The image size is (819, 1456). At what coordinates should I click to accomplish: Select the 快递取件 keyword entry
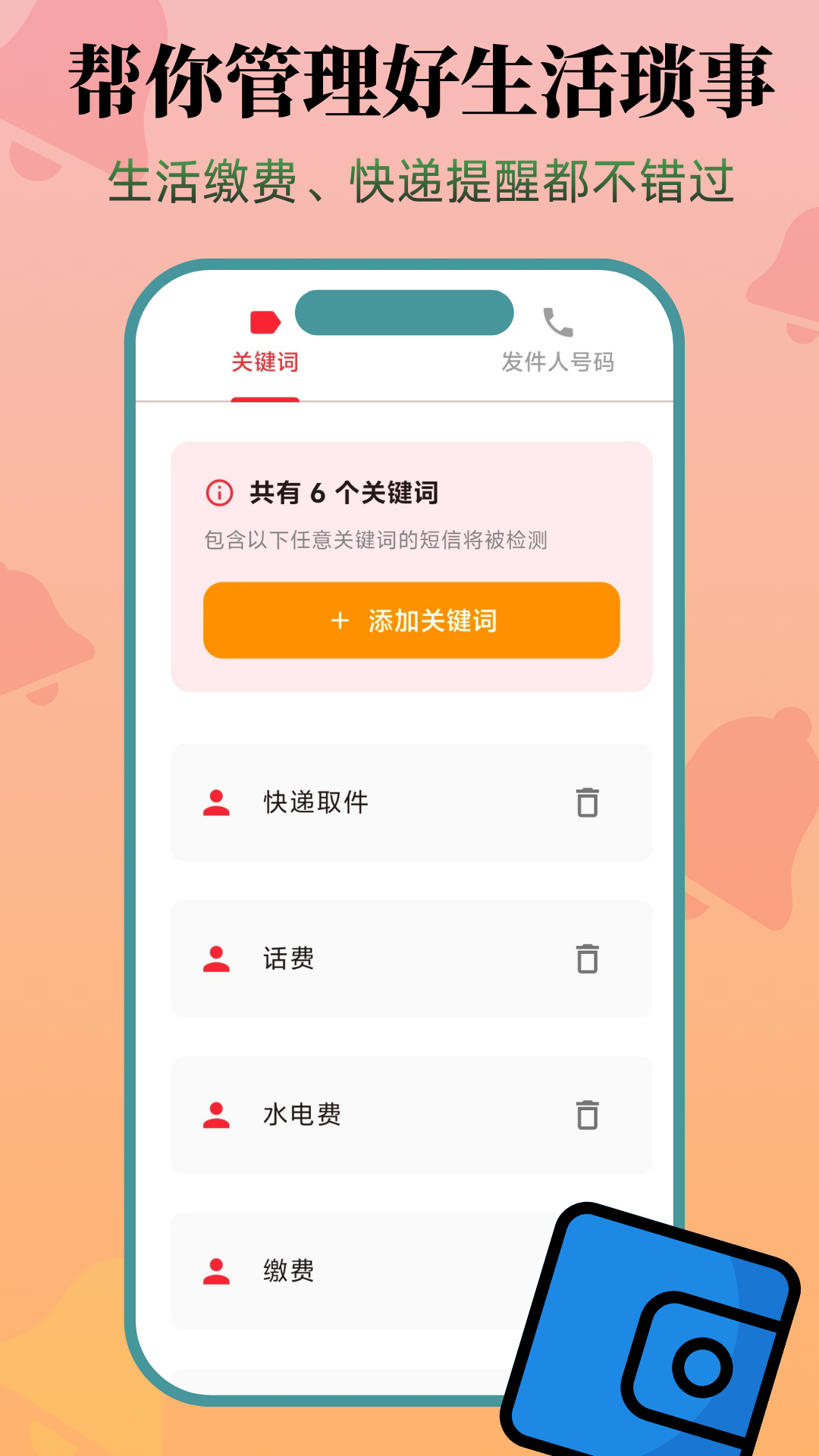tap(412, 802)
